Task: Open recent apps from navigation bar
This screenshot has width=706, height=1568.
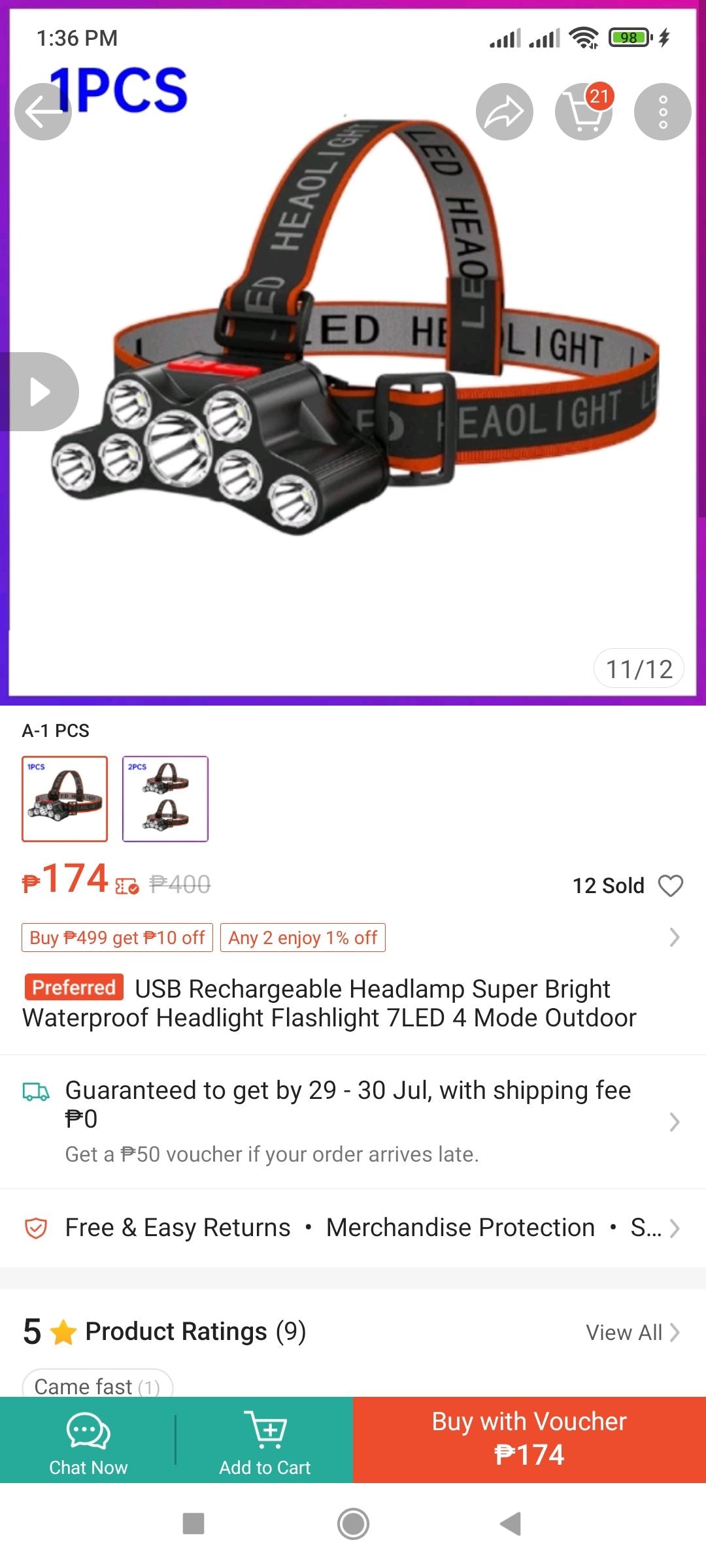Action: point(193,1524)
